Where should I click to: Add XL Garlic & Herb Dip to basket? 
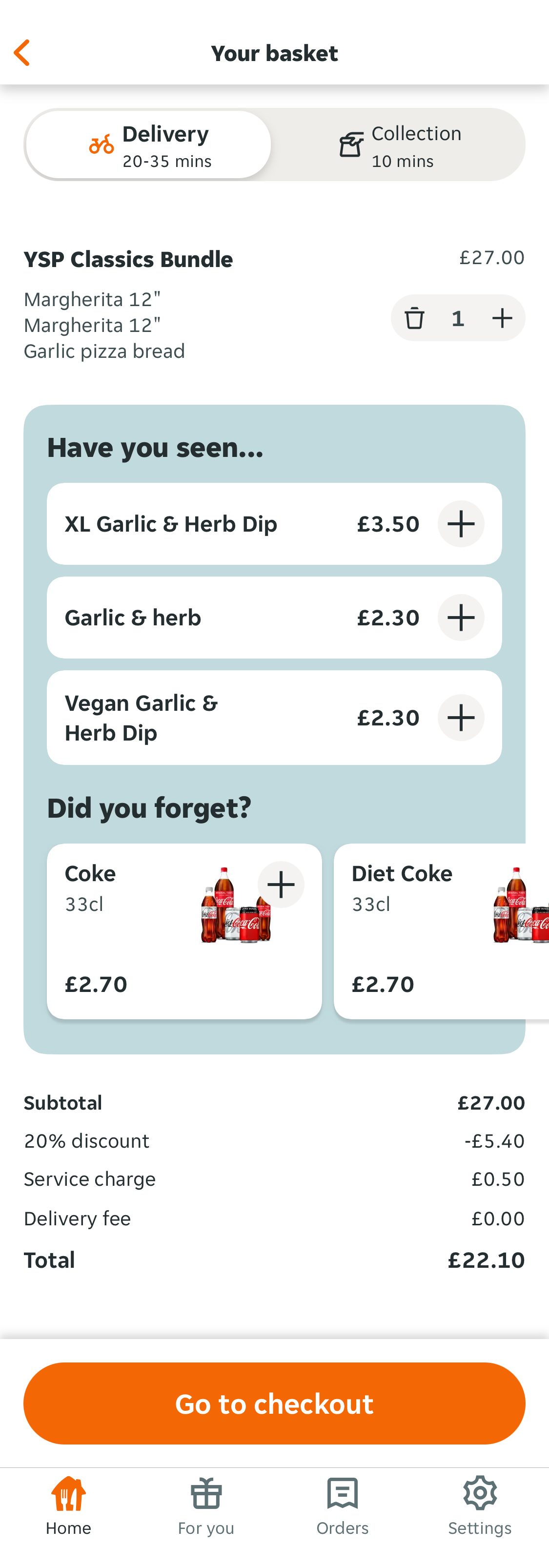point(461,524)
